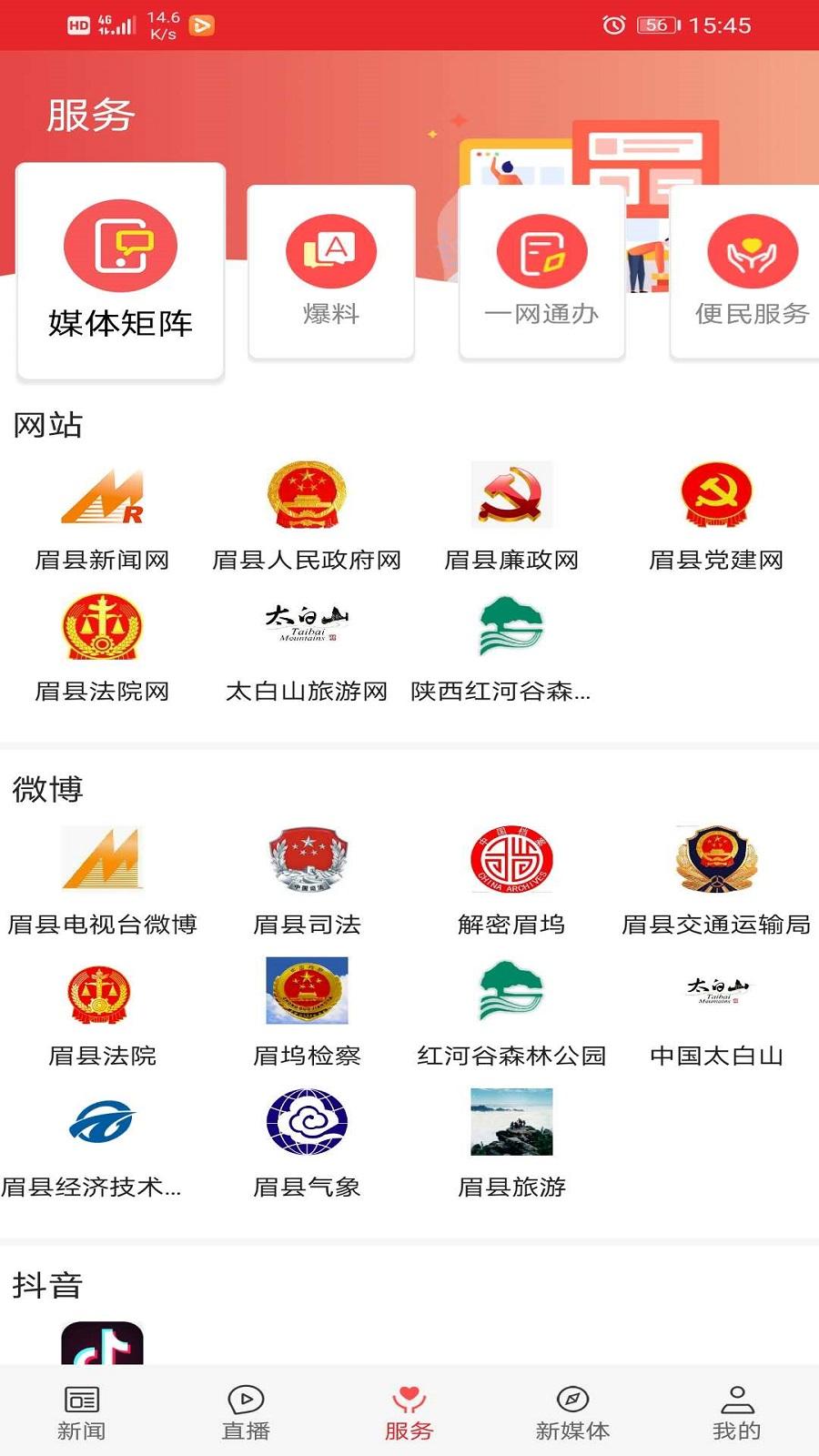Select the 一网通办 service card
This screenshot has height=1456, width=819.
click(x=541, y=268)
